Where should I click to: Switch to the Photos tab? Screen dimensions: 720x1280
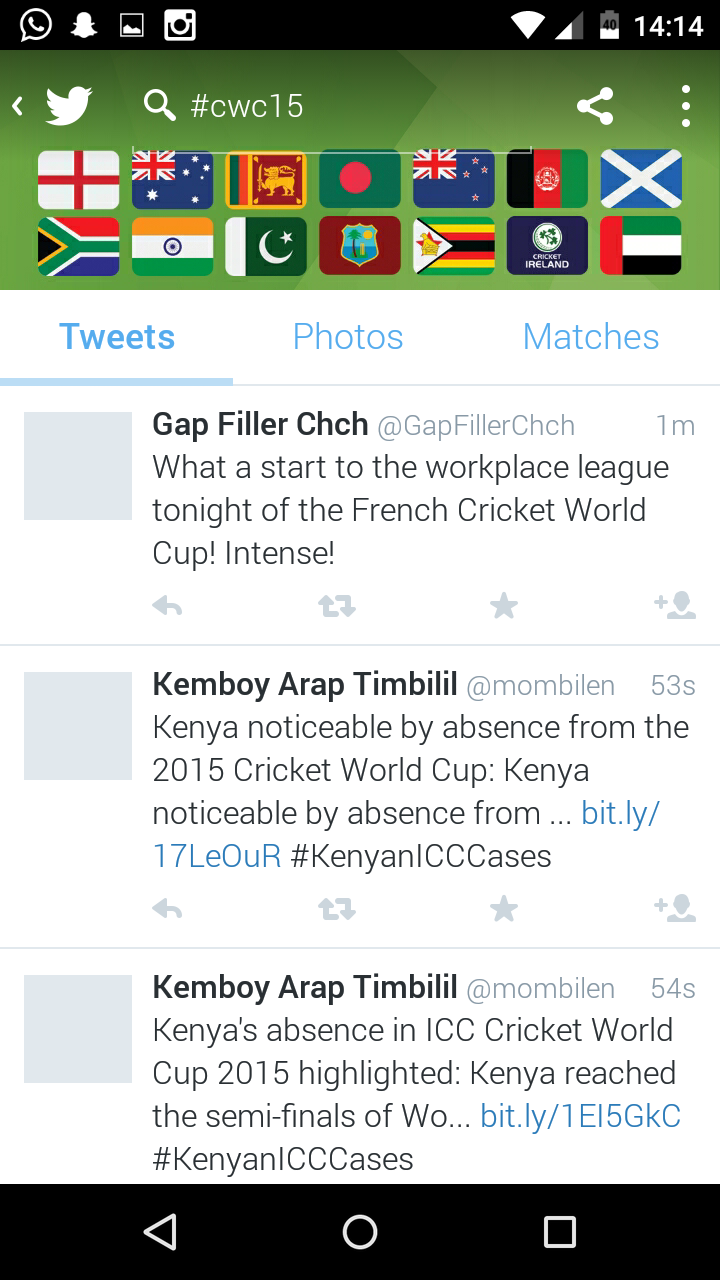pos(348,337)
